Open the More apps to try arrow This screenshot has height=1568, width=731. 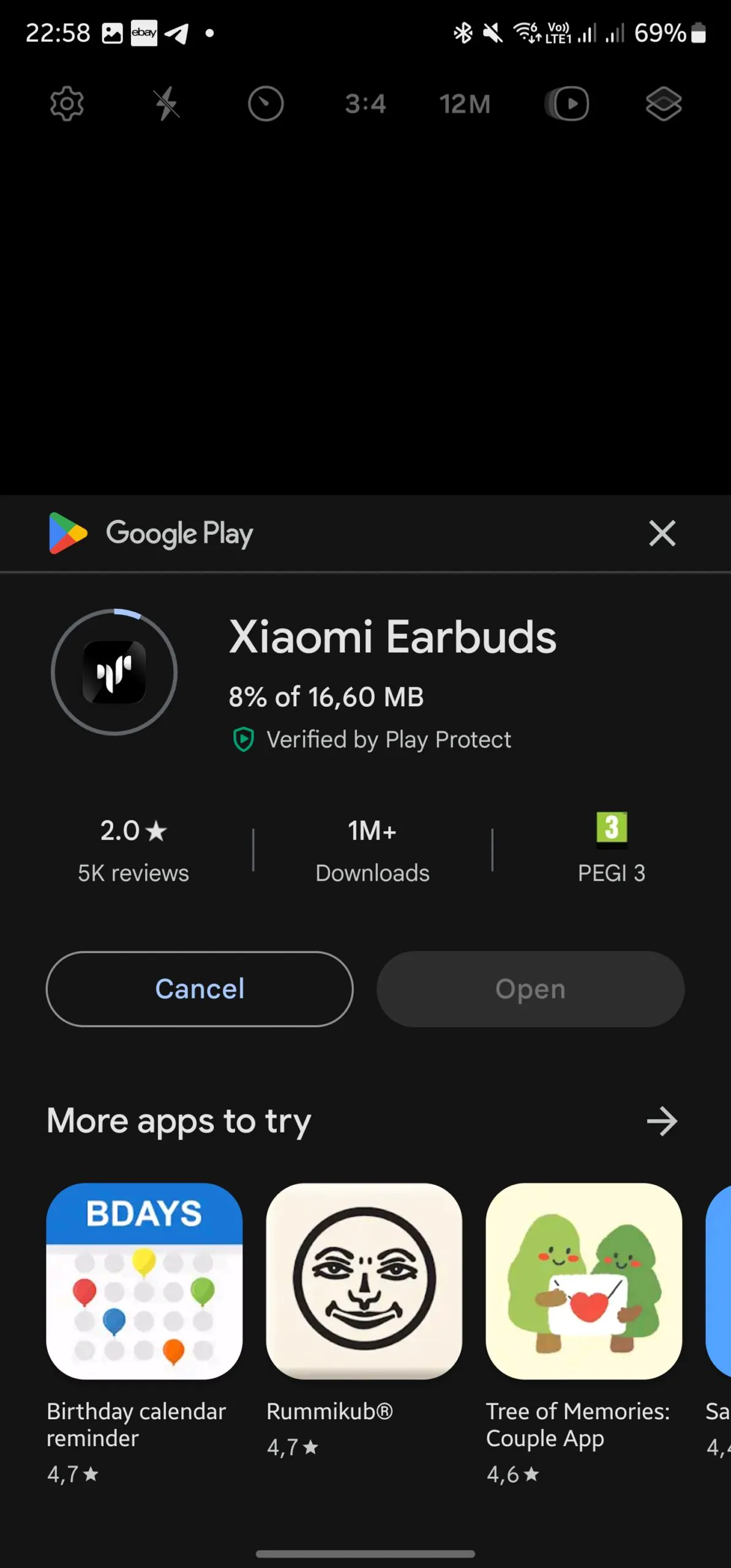click(x=662, y=1121)
